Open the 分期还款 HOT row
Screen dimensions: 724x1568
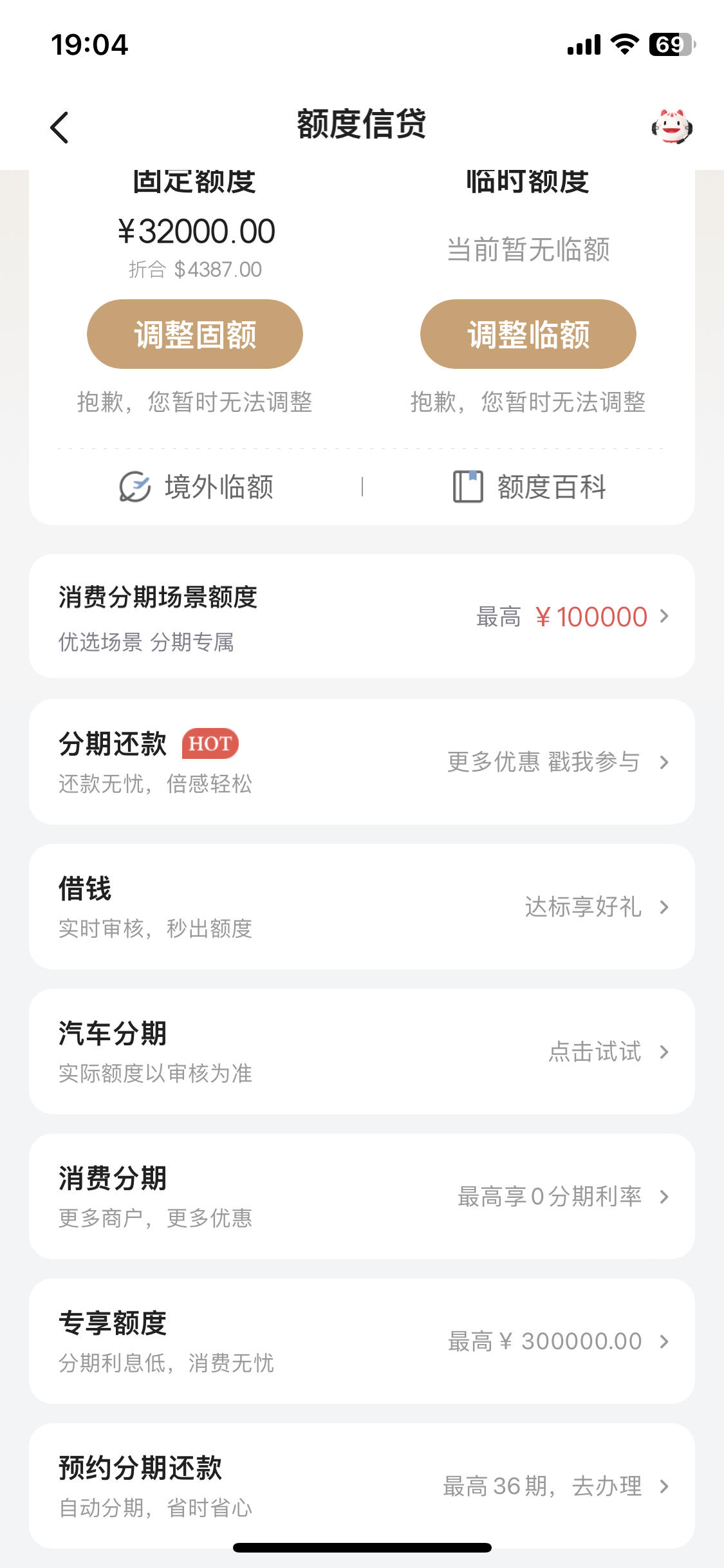point(362,761)
